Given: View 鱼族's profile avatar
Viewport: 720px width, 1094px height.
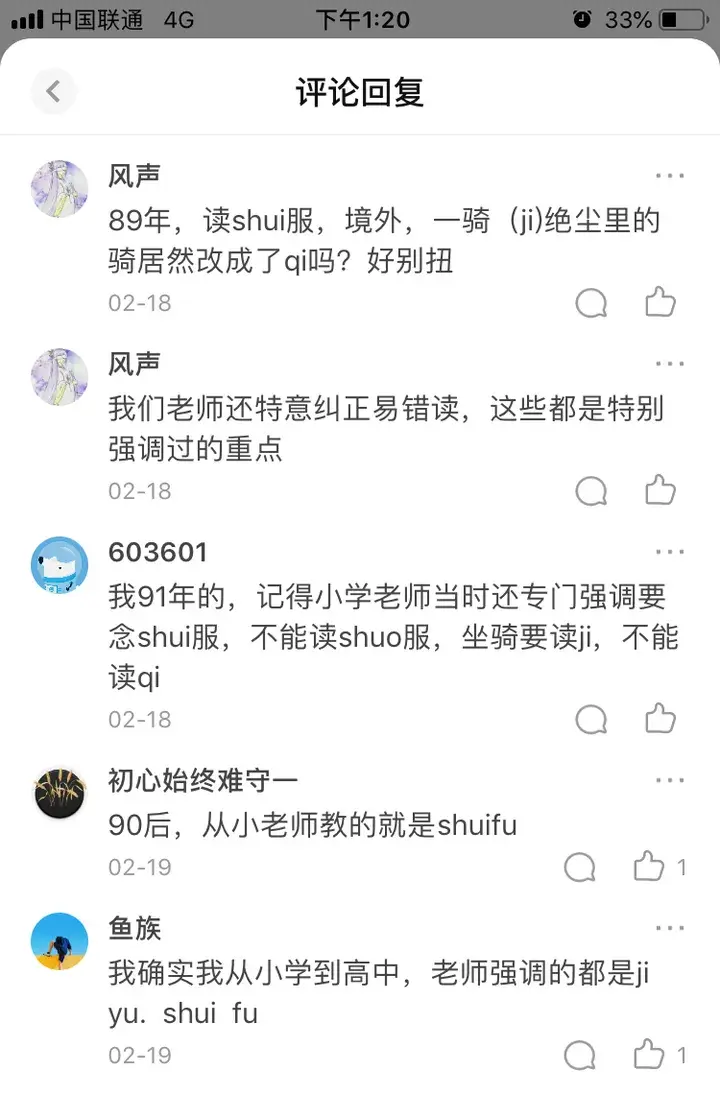Looking at the screenshot, I should tap(59, 941).
